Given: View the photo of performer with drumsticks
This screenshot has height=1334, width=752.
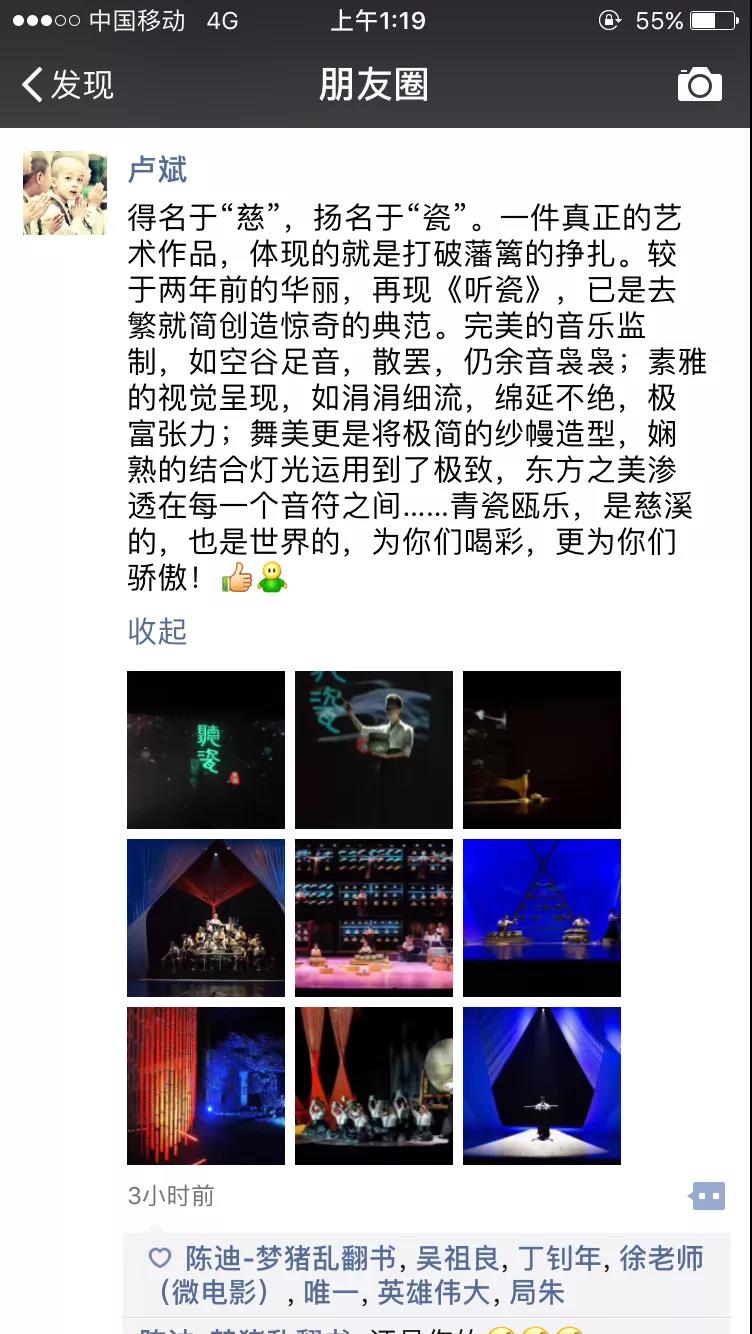Looking at the screenshot, I should (374, 750).
